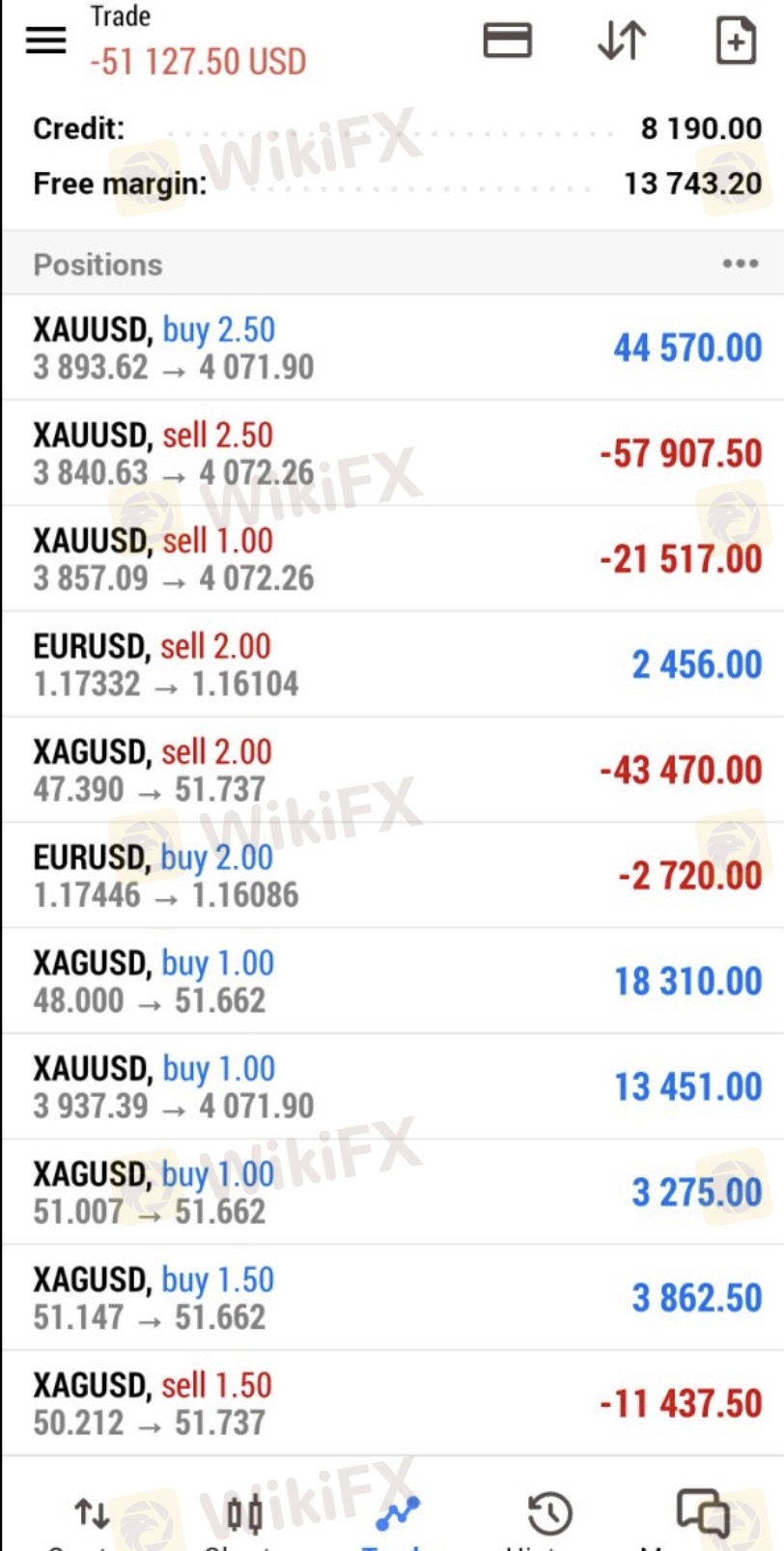Open the deposit card icon
Viewport: 784px width, 1551px height.
[507, 41]
